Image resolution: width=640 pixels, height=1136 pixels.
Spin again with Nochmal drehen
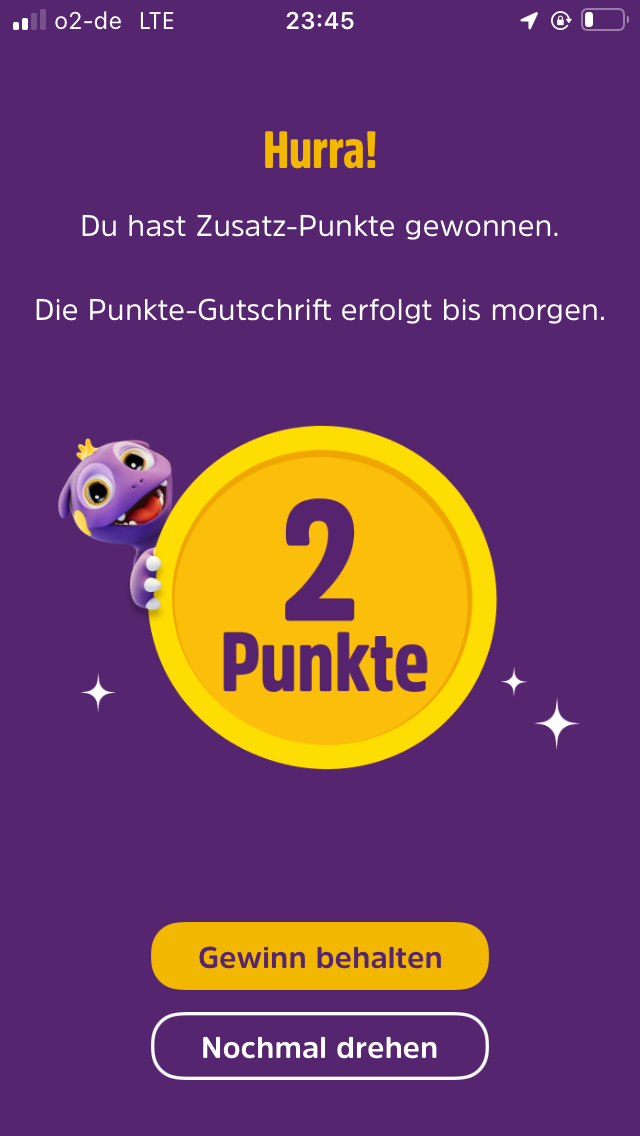(x=320, y=1046)
